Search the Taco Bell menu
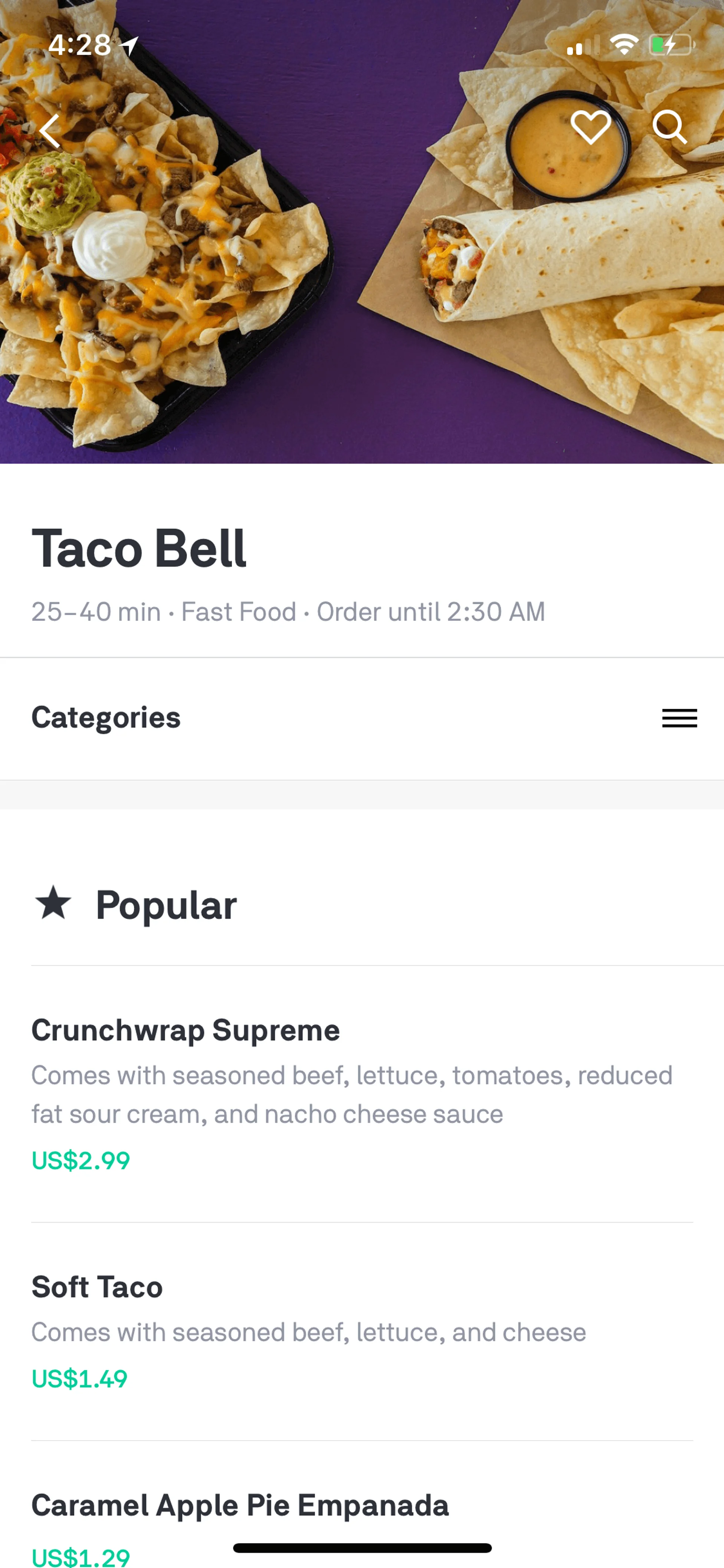The image size is (724, 1568). [669, 127]
